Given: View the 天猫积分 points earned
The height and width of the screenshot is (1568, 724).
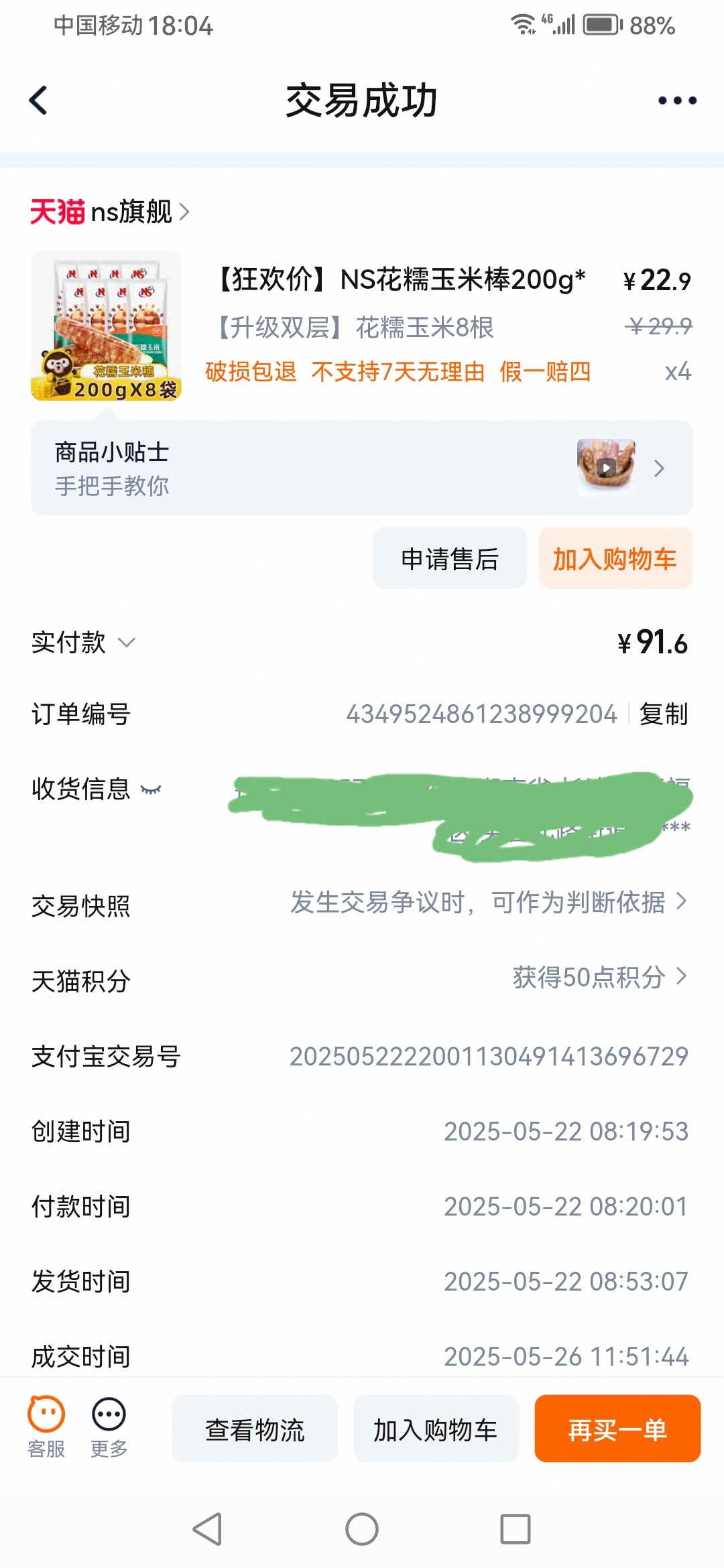Looking at the screenshot, I should pos(362,978).
